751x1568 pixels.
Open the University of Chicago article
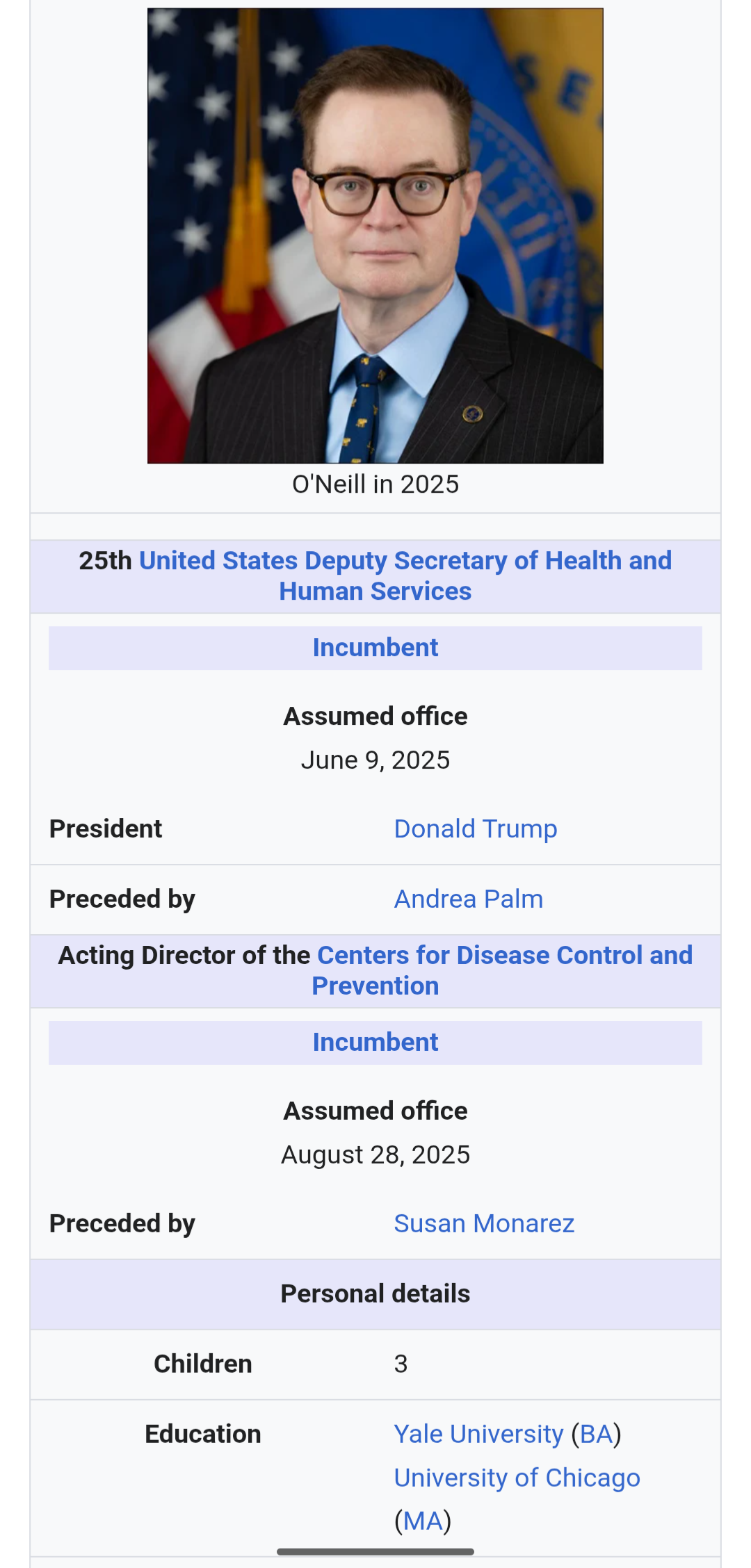tap(517, 1478)
